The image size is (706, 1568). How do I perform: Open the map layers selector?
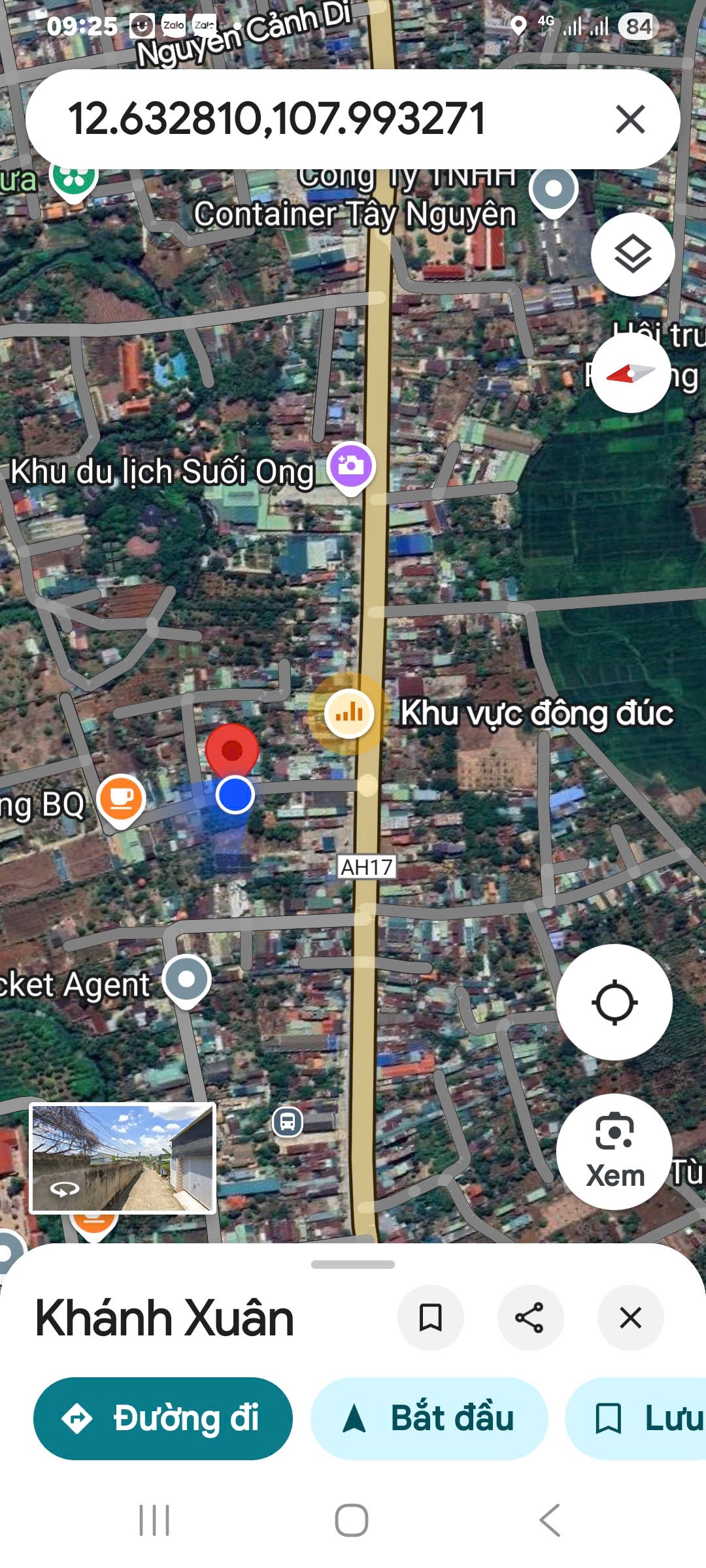pos(632,254)
